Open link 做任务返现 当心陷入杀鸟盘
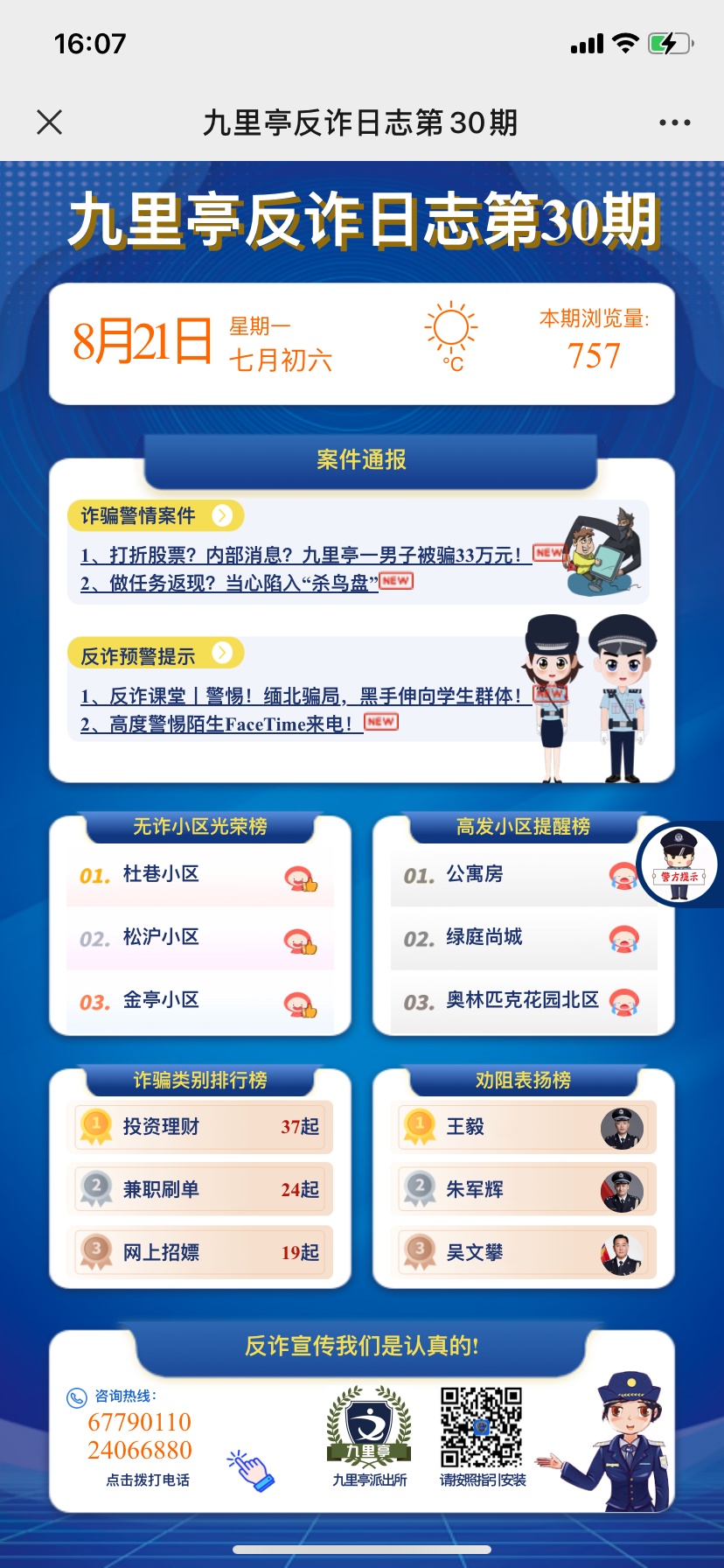The image size is (724, 1568). 229,583
